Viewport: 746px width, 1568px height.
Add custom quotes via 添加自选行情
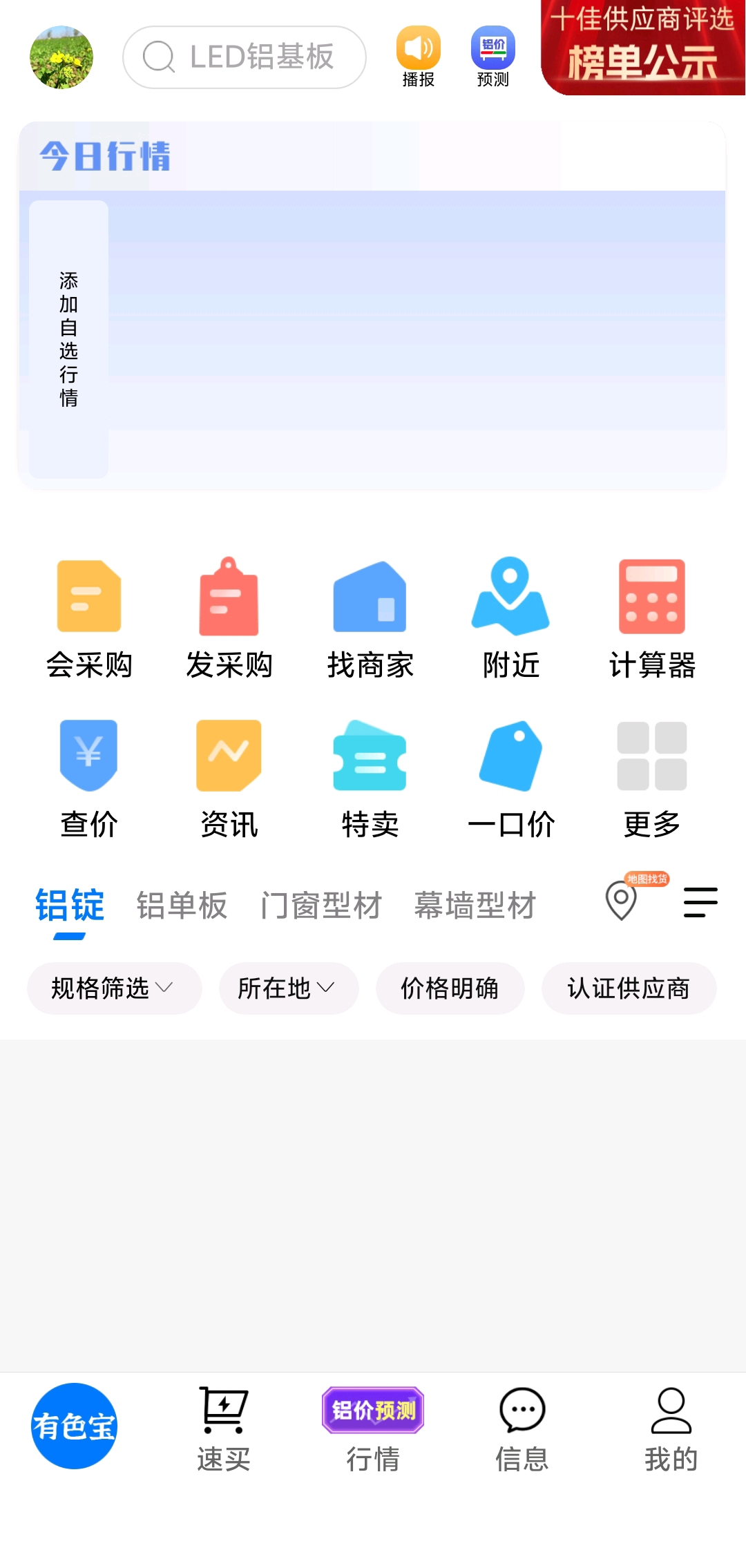68,338
